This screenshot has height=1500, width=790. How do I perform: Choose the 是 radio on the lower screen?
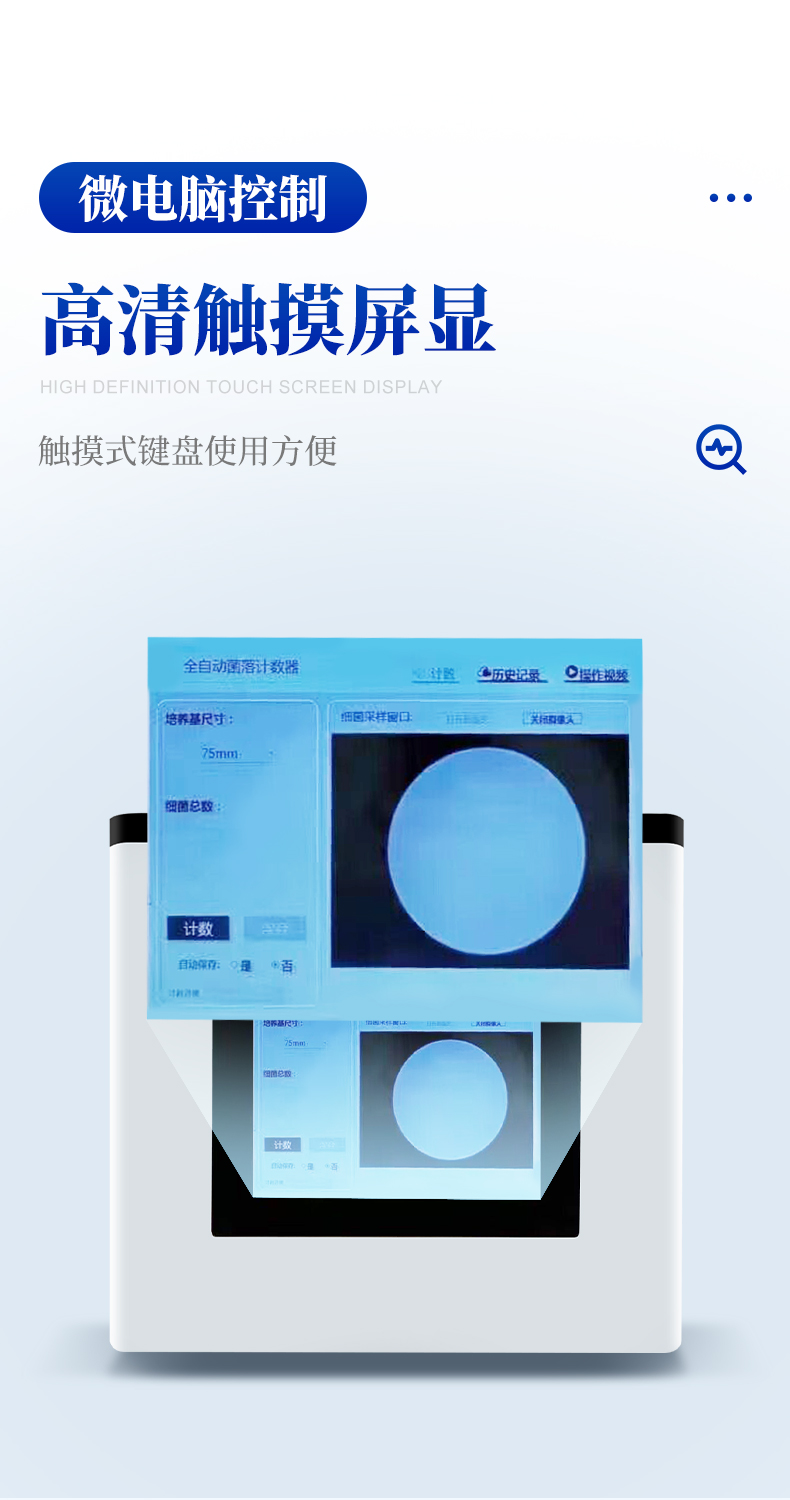[x=308, y=1167]
